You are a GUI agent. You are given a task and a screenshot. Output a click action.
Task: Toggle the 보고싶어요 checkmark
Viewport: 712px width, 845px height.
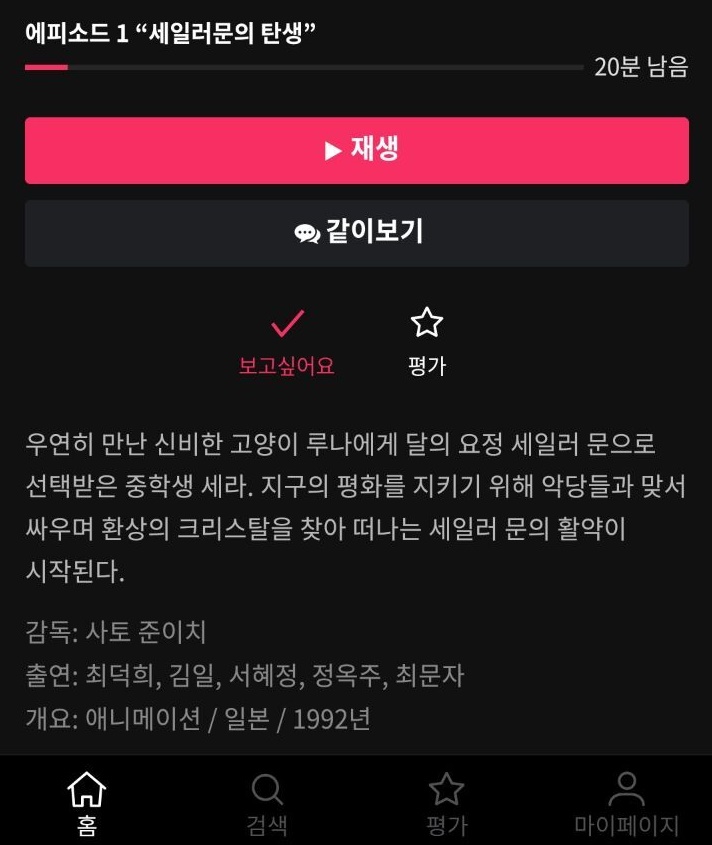pyautogui.click(x=287, y=340)
